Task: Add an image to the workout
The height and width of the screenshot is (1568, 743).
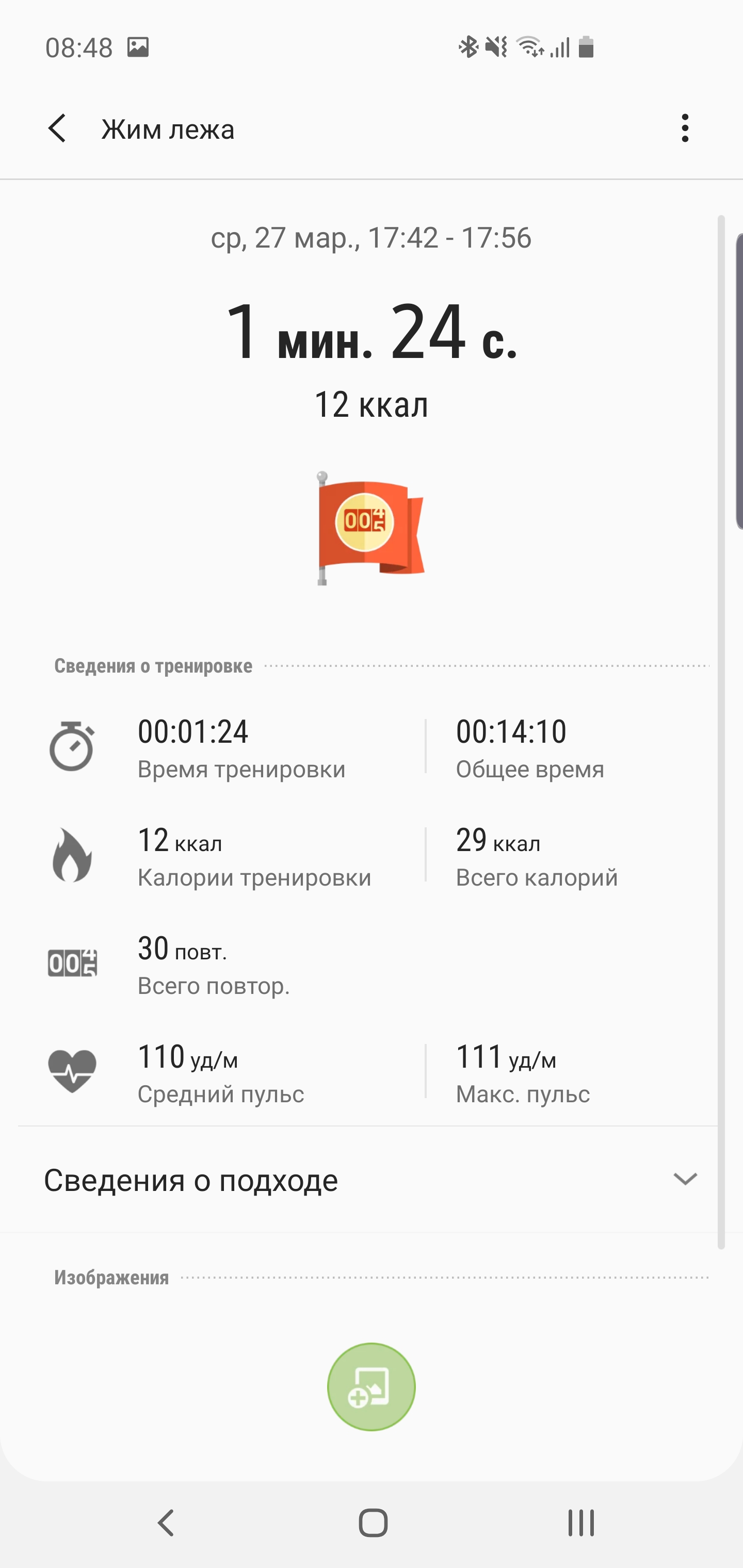Action: [371, 1386]
